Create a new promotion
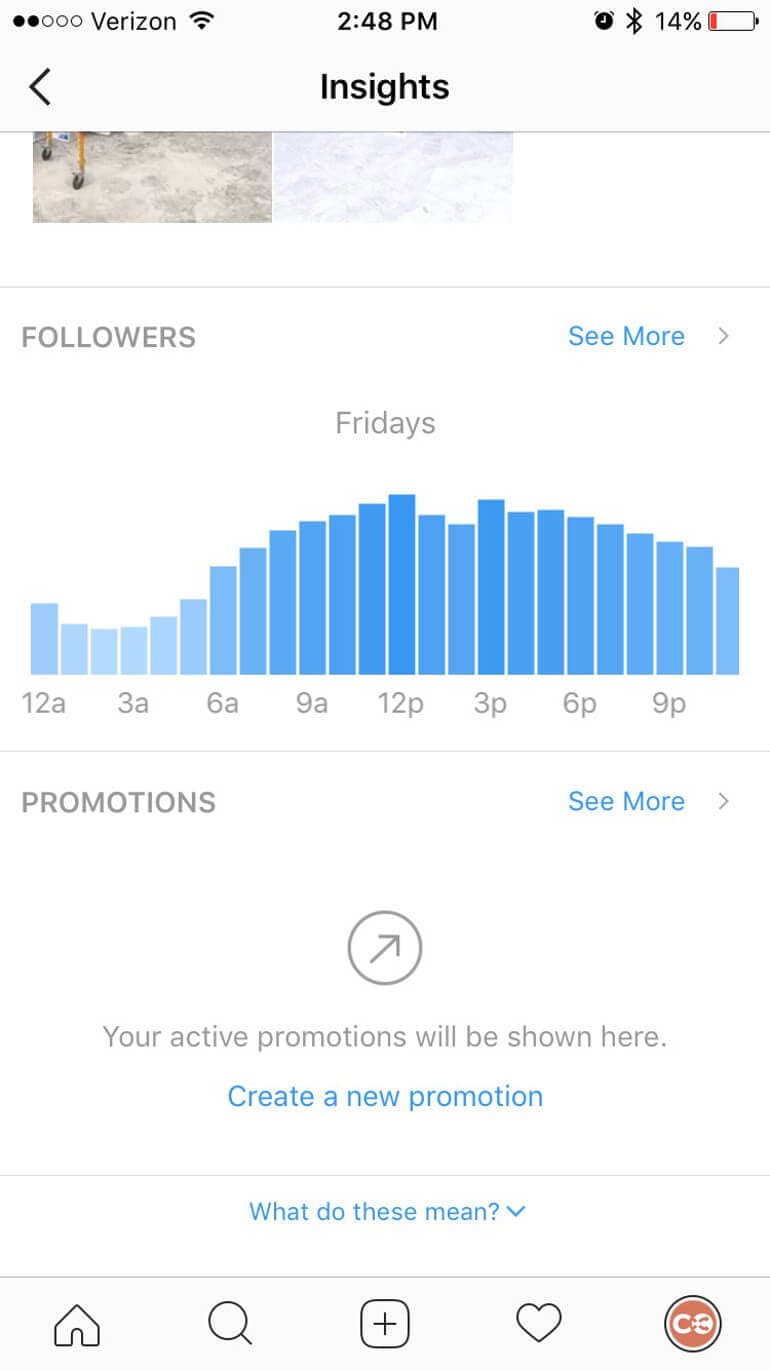The width and height of the screenshot is (770, 1370). click(385, 1096)
